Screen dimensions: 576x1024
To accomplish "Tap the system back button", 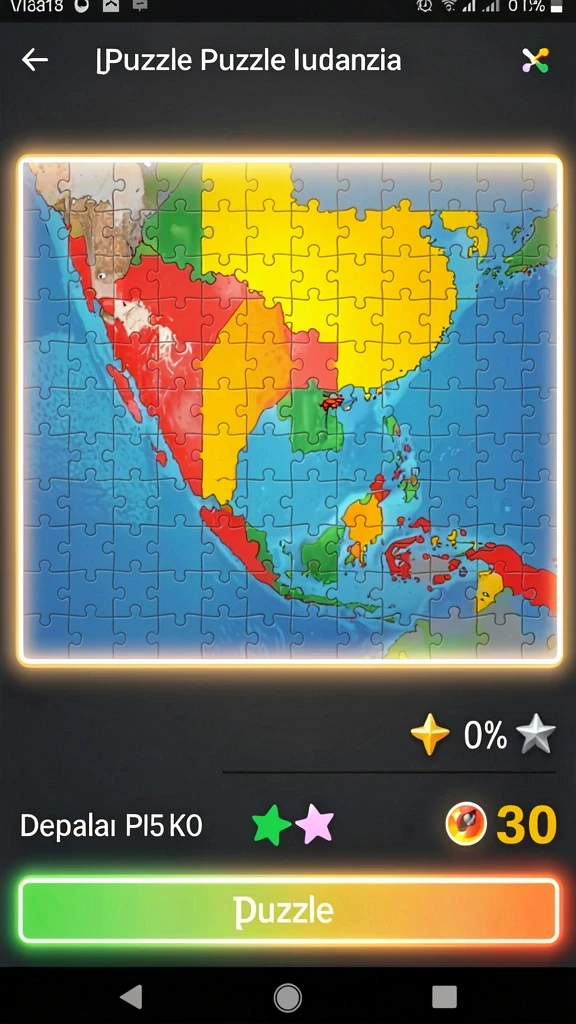I will (x=132, y=997).
